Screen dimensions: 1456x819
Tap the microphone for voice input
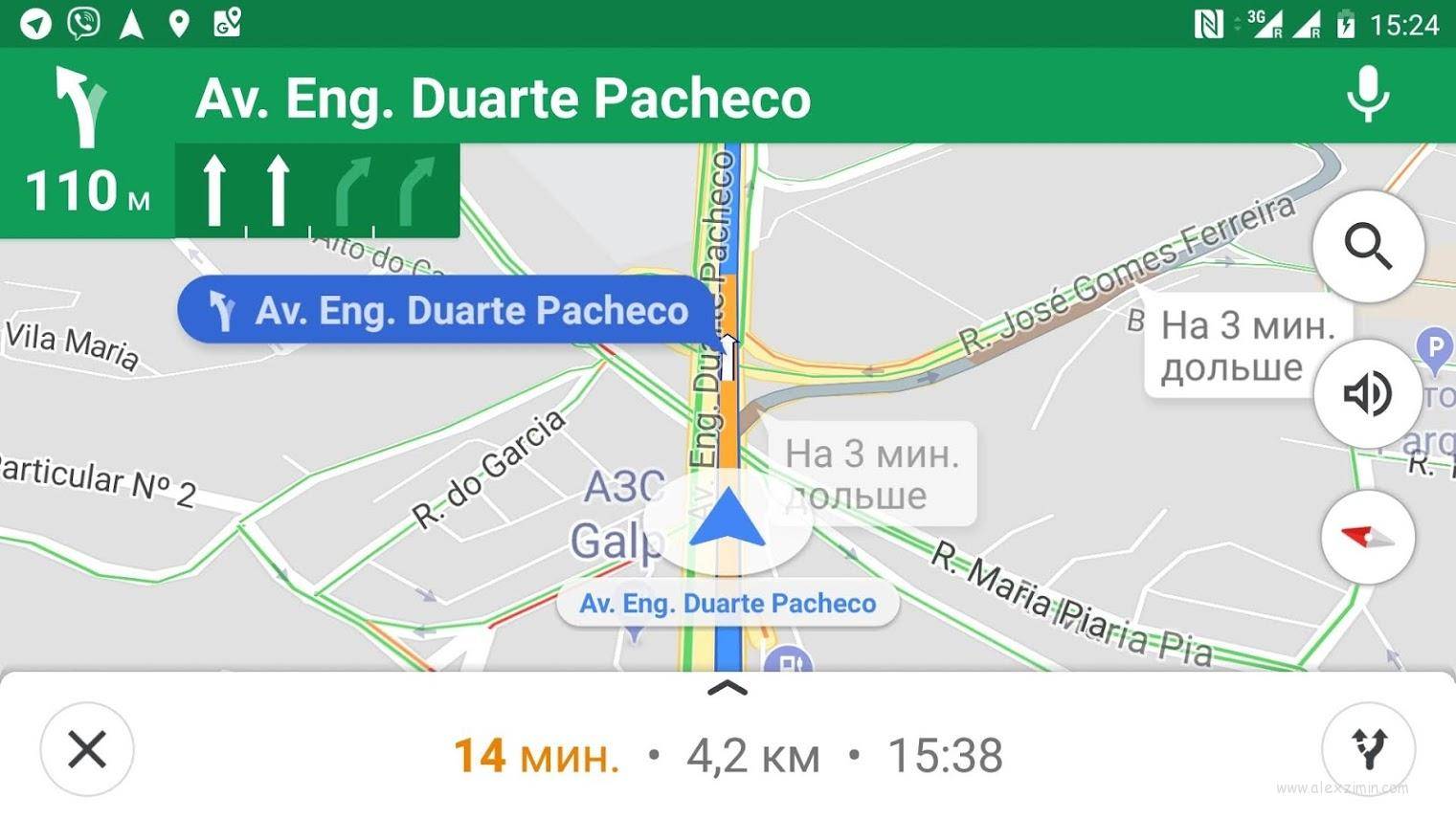[1367, 95]
